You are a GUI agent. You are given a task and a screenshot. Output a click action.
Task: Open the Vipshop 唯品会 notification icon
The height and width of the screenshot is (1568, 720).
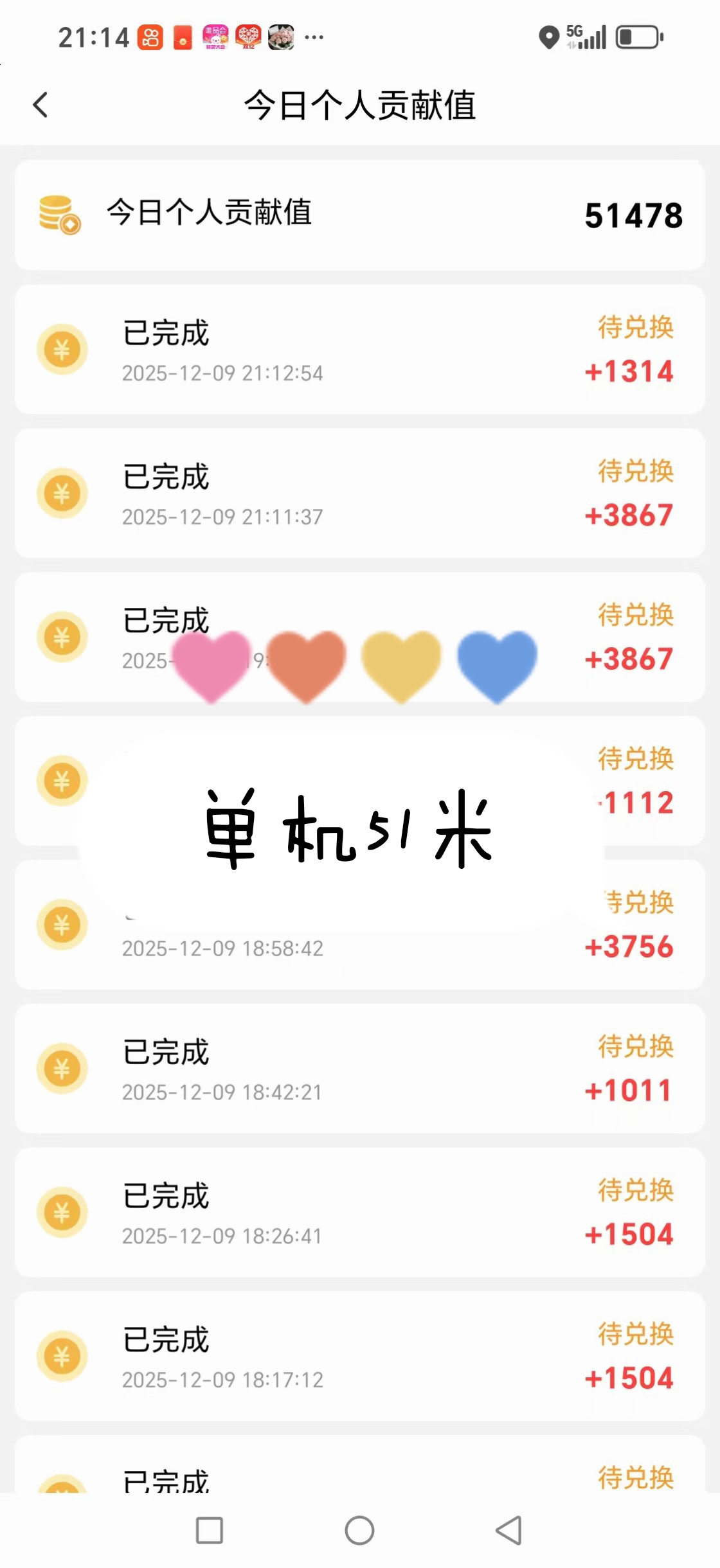click(x=216, y=37)
